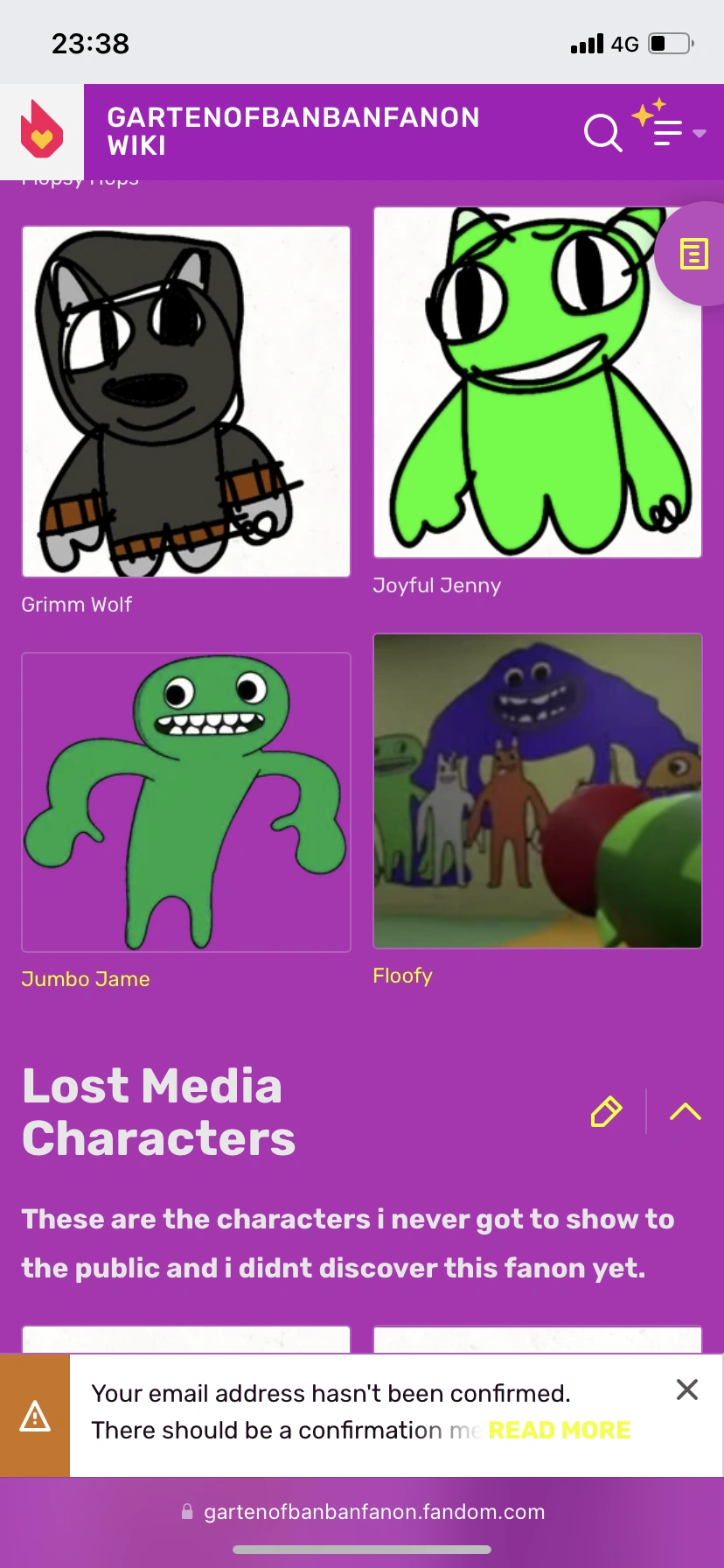Open the Fandom home logo
The image size is (724, 1568).
pos(42,131)
